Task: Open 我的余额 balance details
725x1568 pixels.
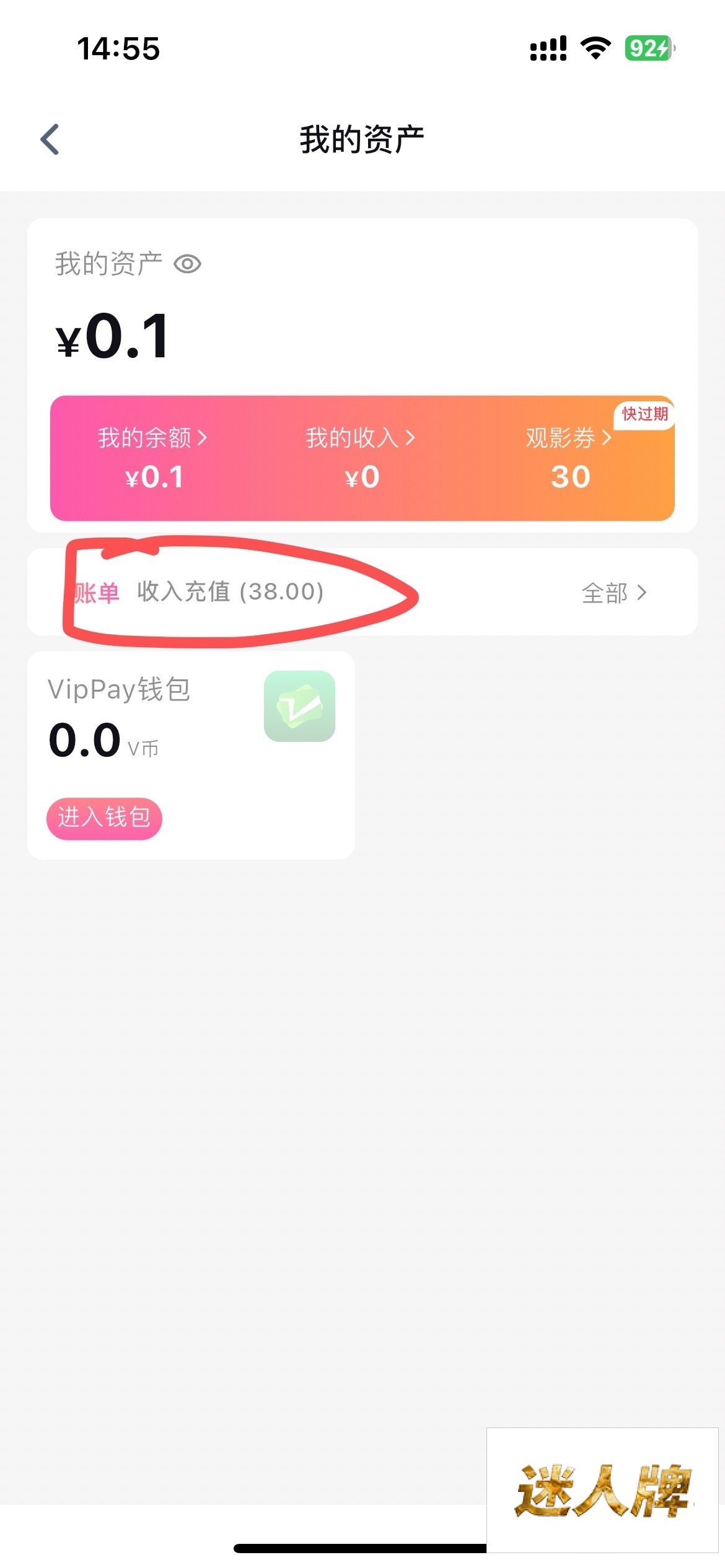Action: tap(152, 458)
